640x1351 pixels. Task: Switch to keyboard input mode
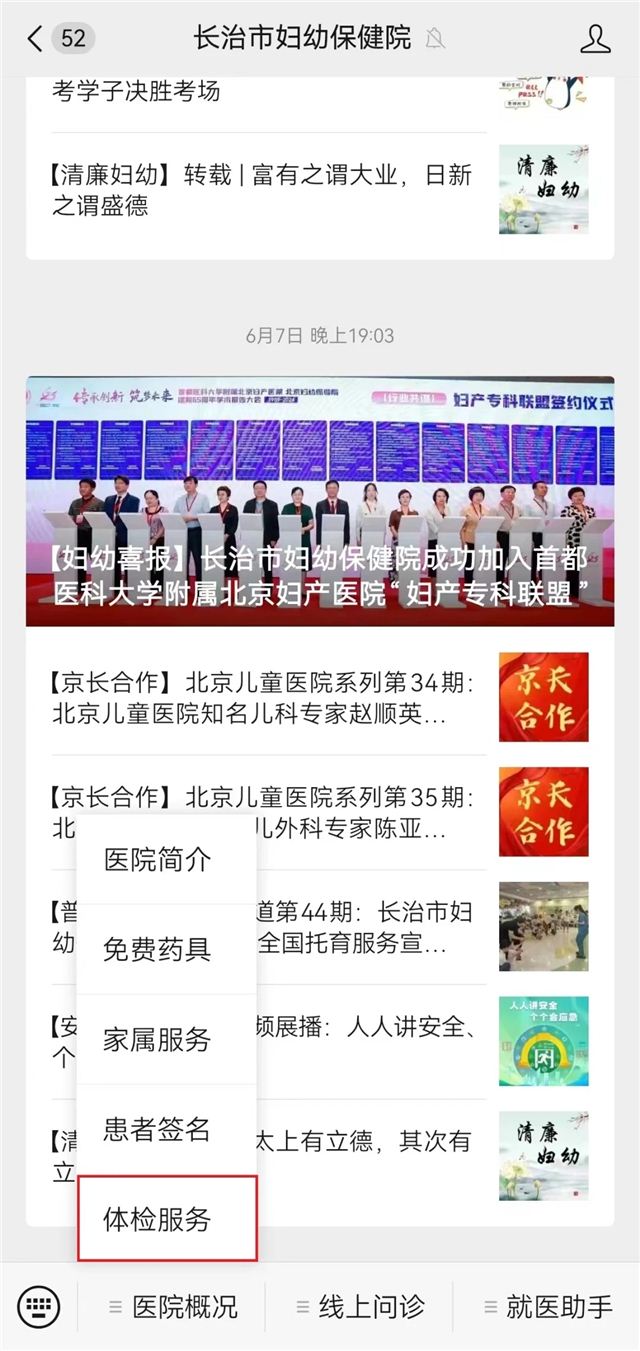click(x=39, y=1306)
